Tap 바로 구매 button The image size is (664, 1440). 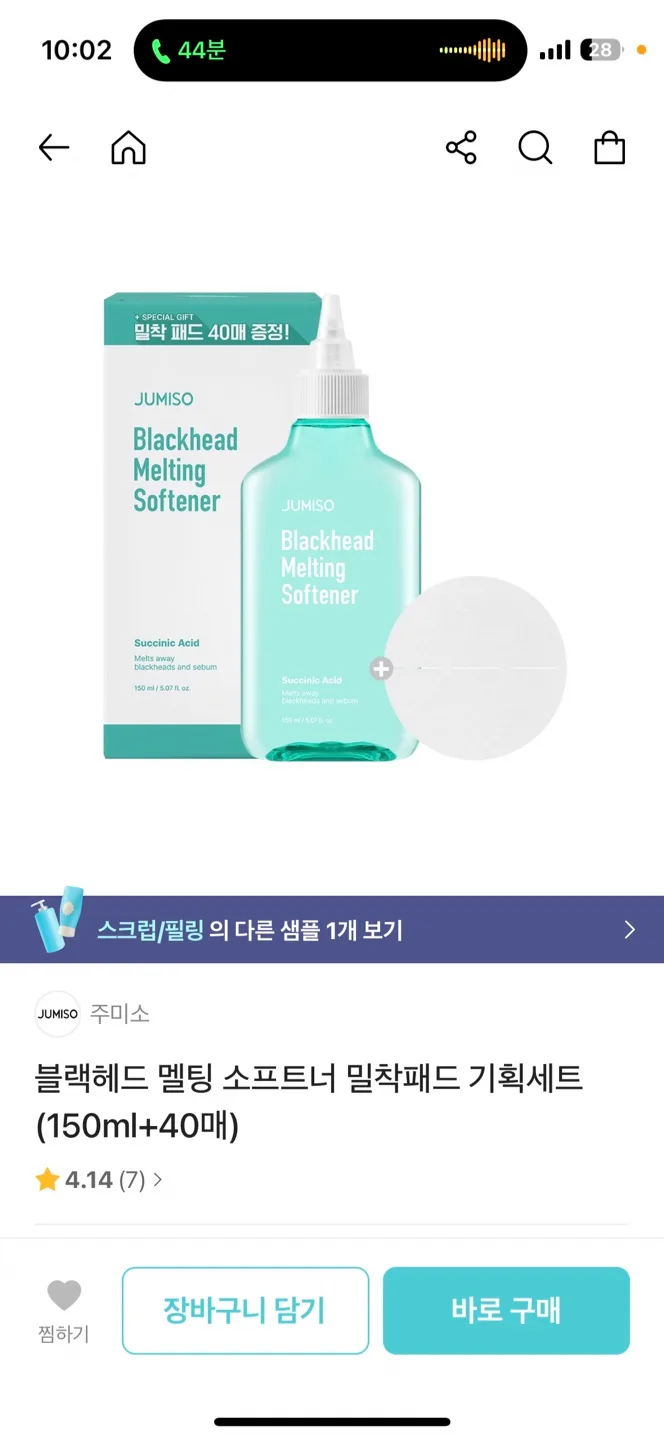(x=506, y=1311)
